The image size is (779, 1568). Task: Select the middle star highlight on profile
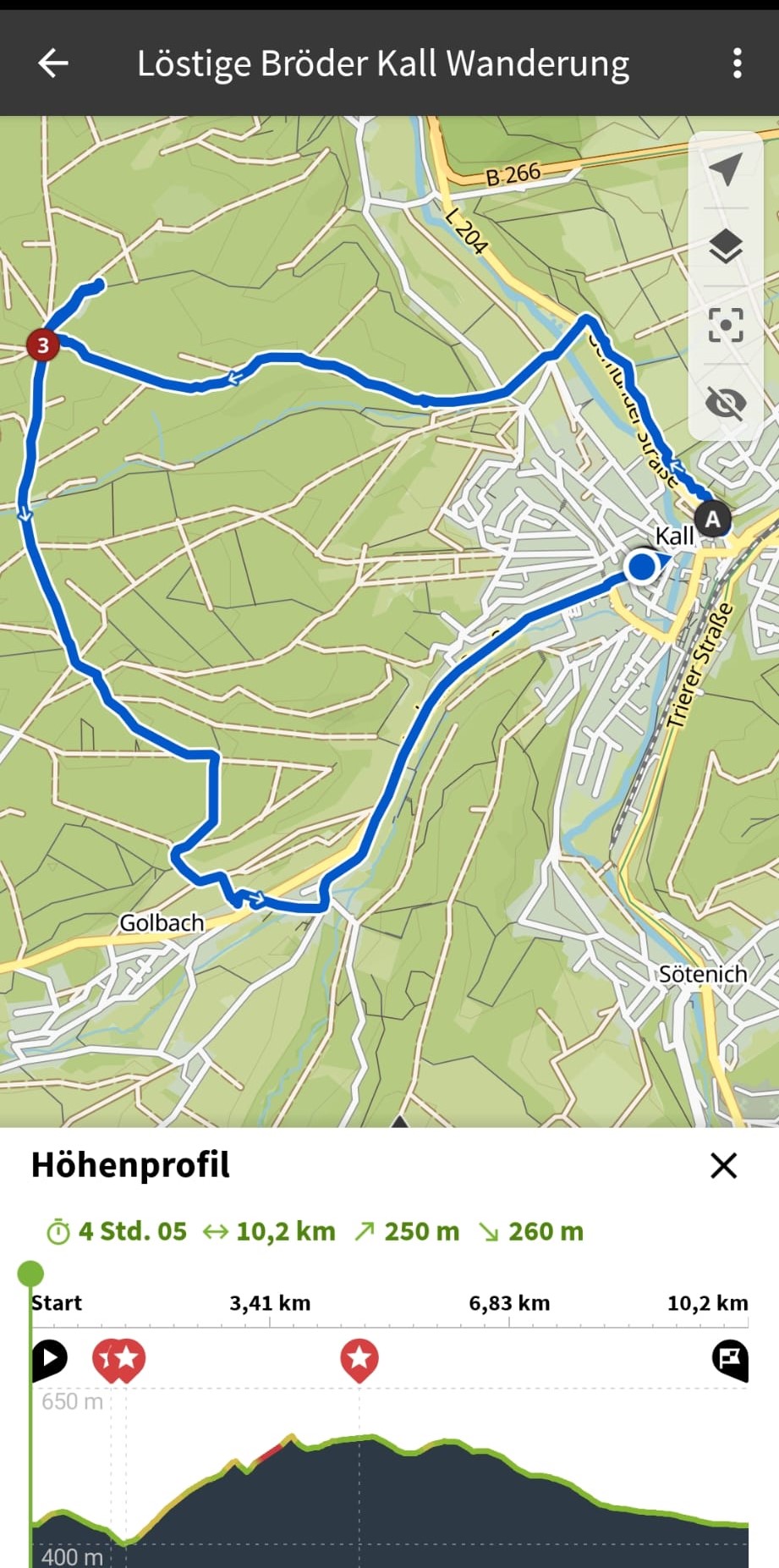tap(359, 1358)
